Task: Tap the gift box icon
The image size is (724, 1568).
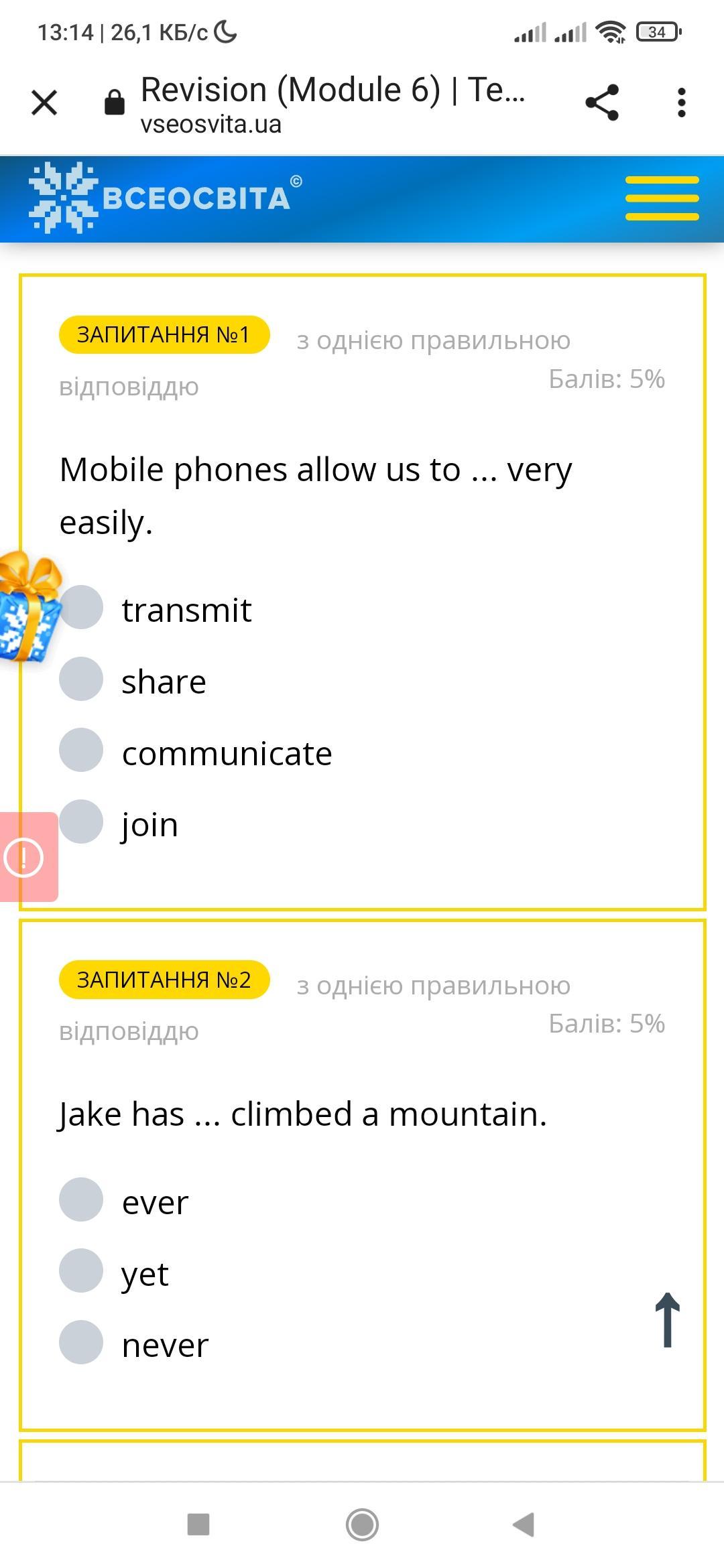Action: (x=29, y=607)
